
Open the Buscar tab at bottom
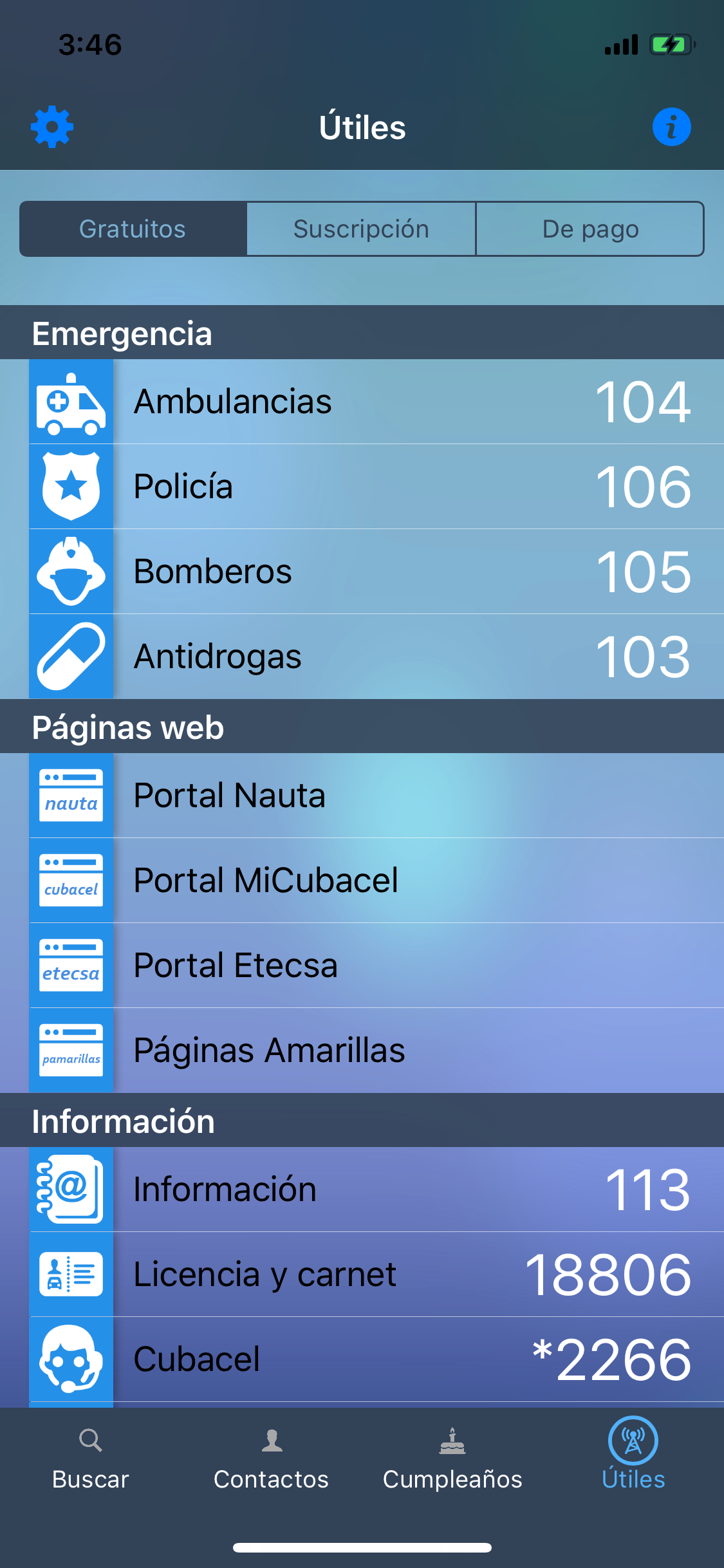(x=90, y=1461)
